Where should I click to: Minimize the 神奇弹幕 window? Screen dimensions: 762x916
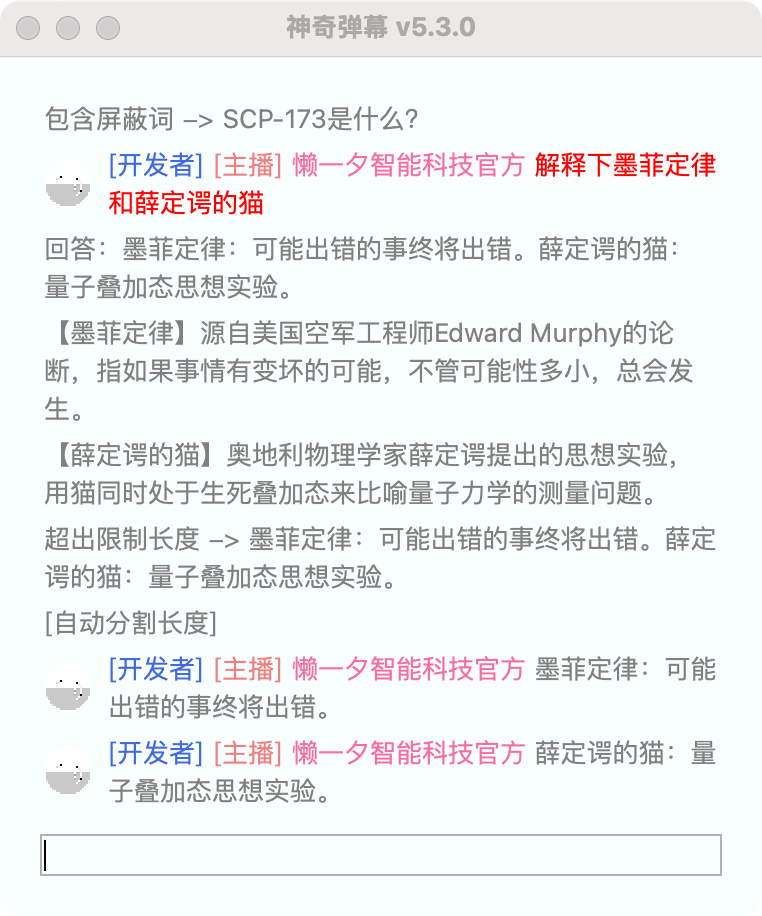[x=68, y=28]
